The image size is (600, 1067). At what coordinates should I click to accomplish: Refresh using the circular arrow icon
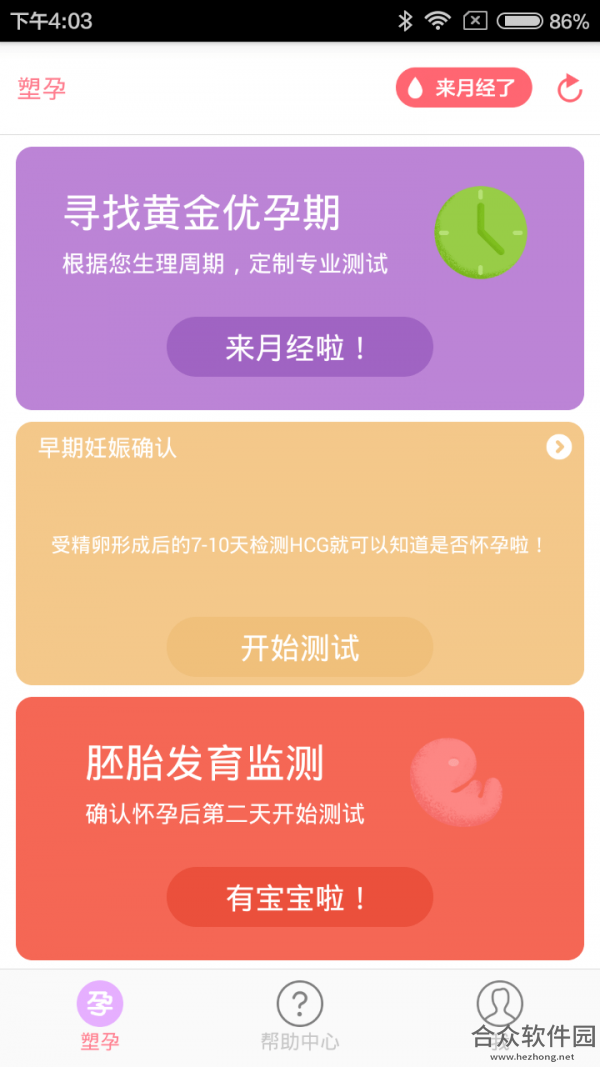tap(569, 88)
